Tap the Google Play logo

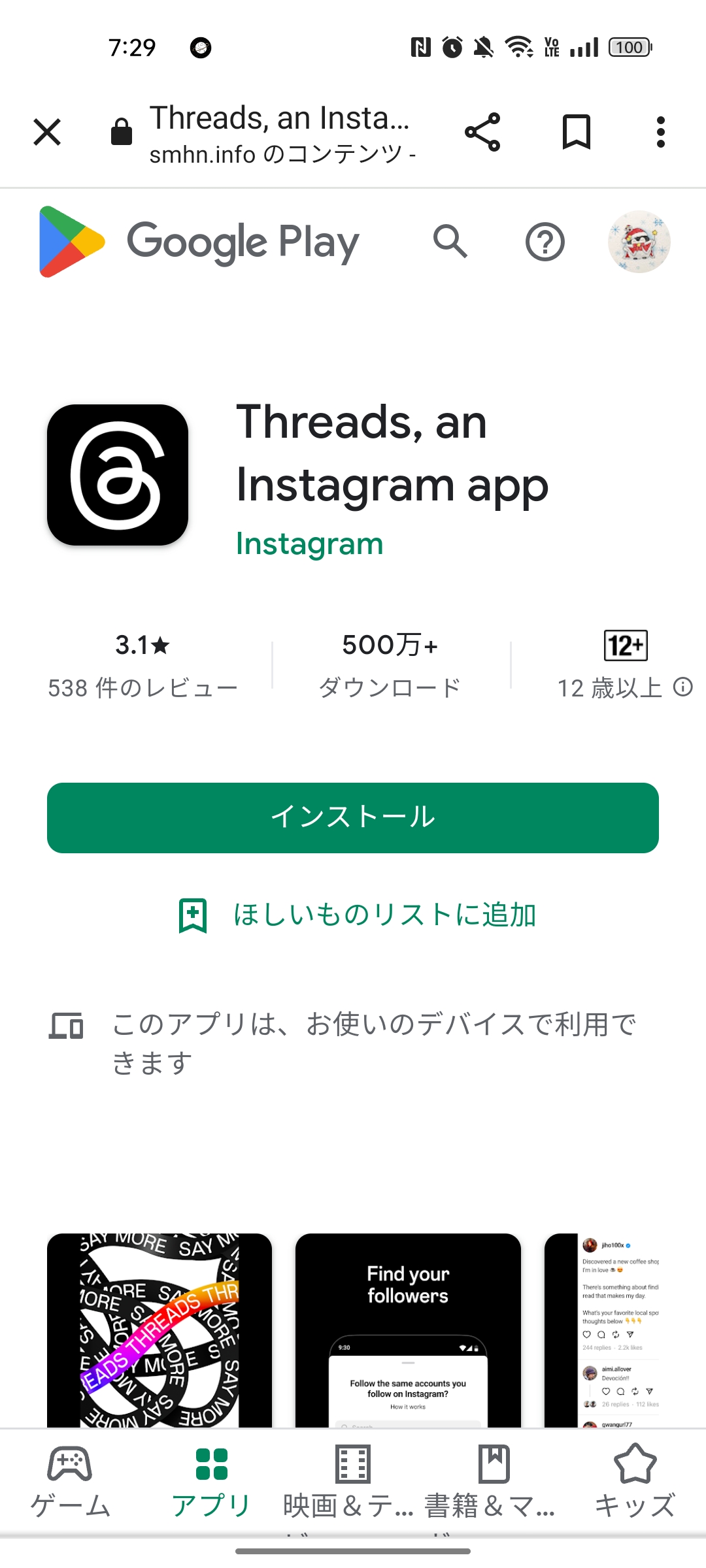coord(199,242)
